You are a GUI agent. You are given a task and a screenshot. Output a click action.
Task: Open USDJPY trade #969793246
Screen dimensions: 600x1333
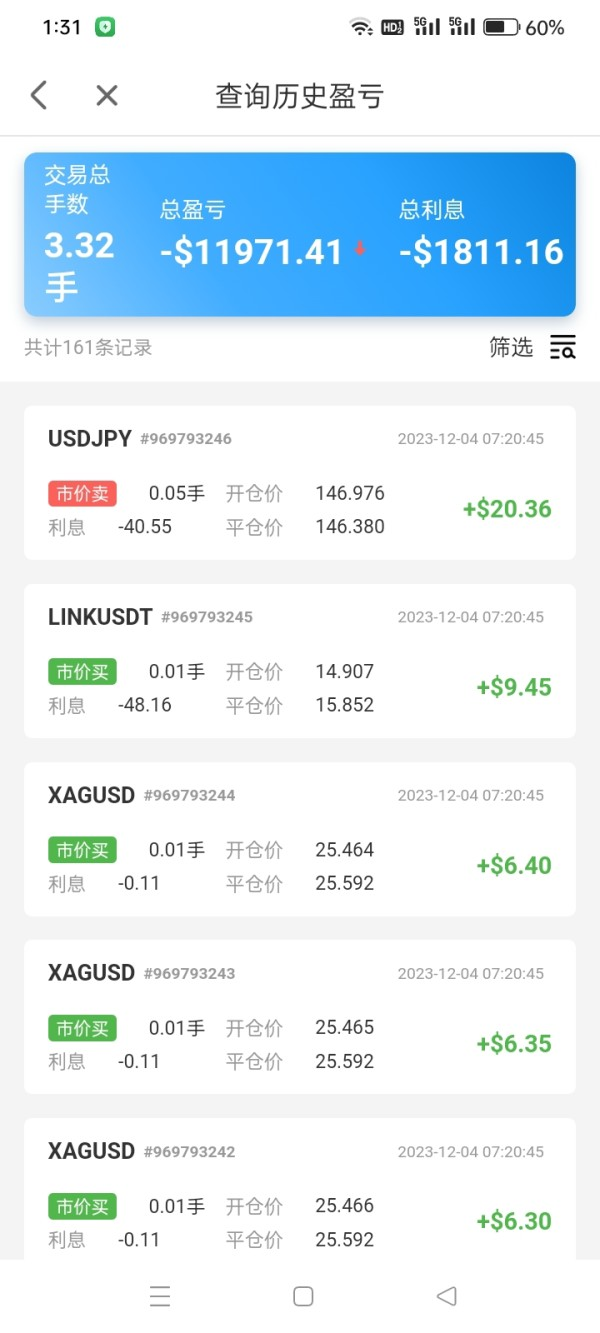(x=300, y=483)
